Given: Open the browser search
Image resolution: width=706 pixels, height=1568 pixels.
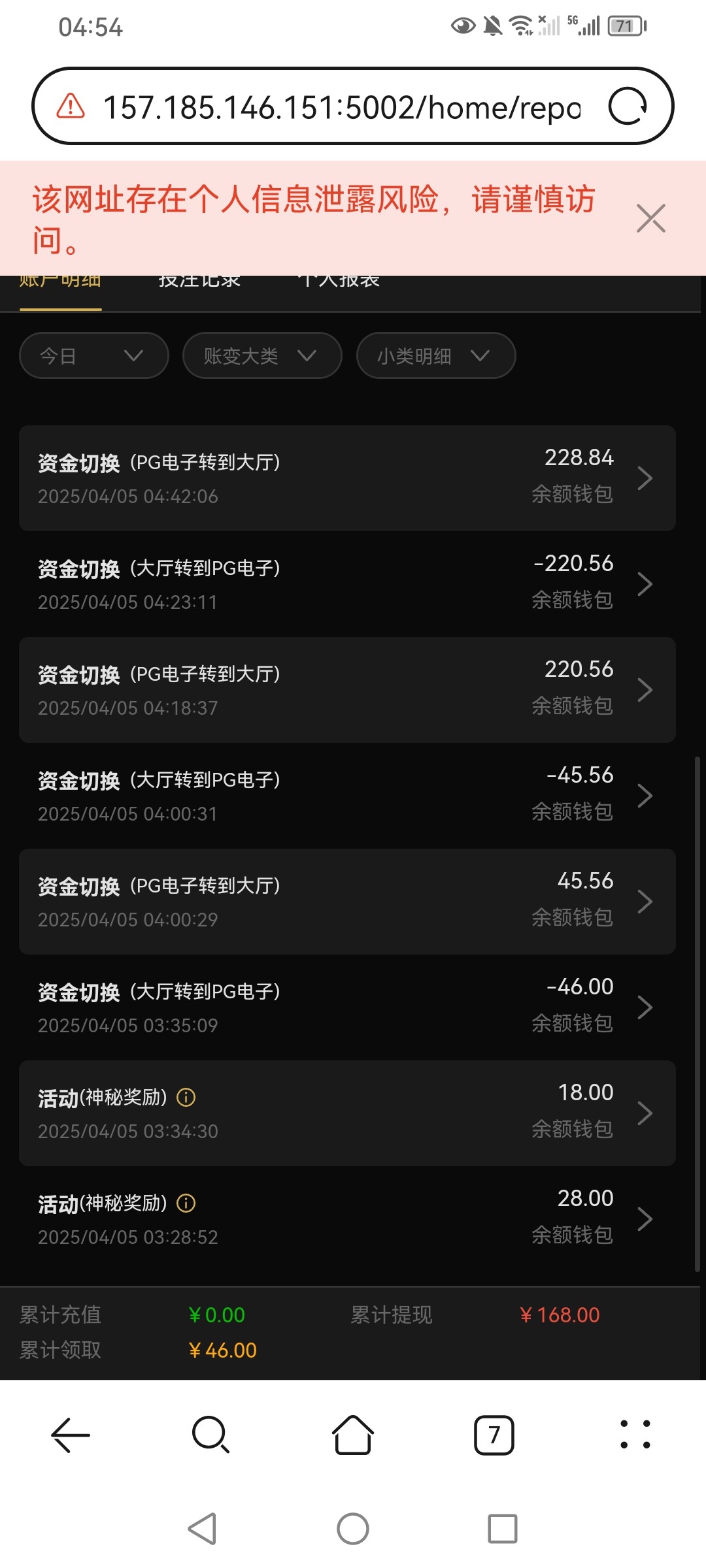Looking at the screenshot, I should click(211, 1435).
